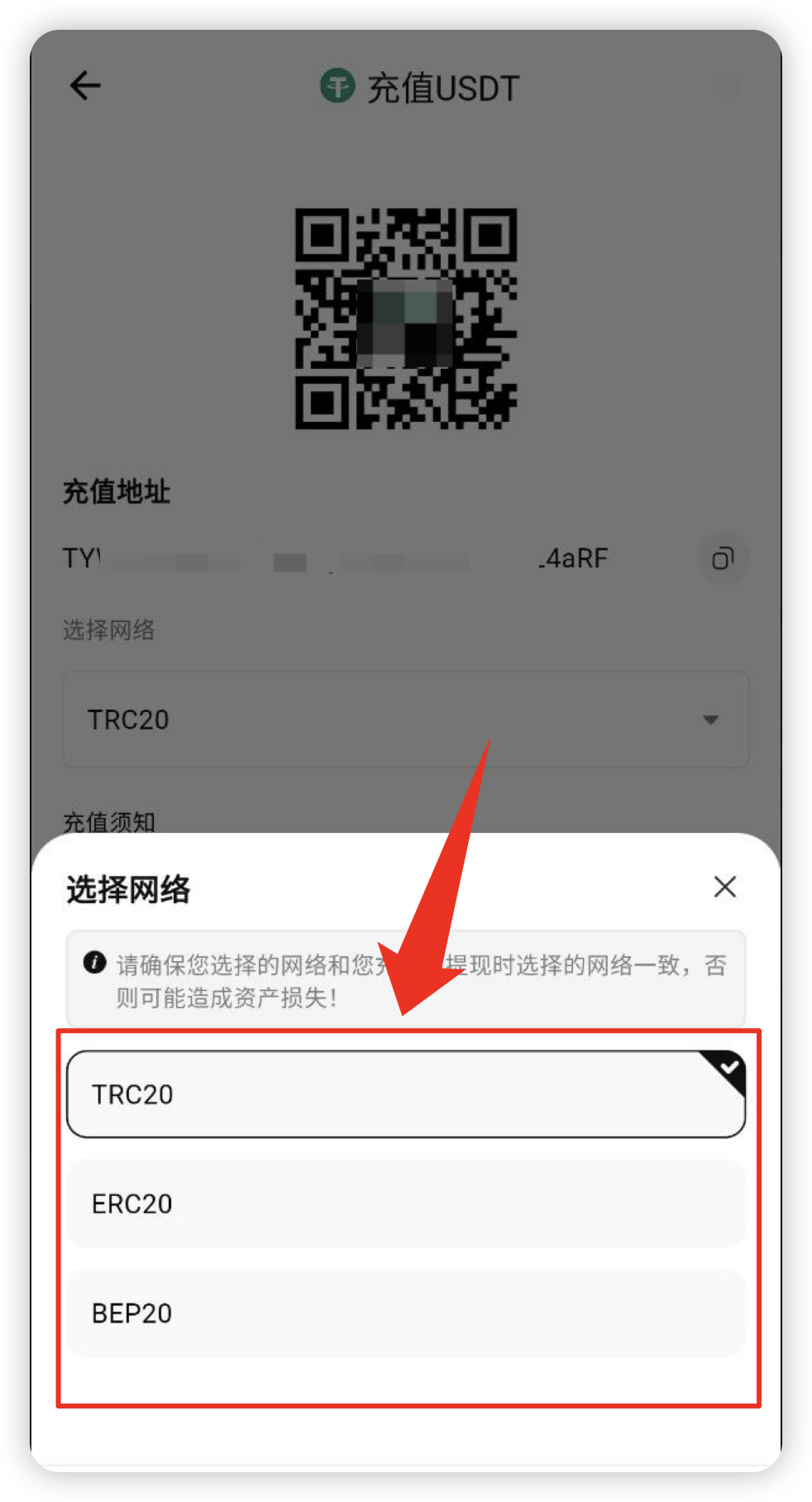Pick the BEP20 network

click(406, 1313)
